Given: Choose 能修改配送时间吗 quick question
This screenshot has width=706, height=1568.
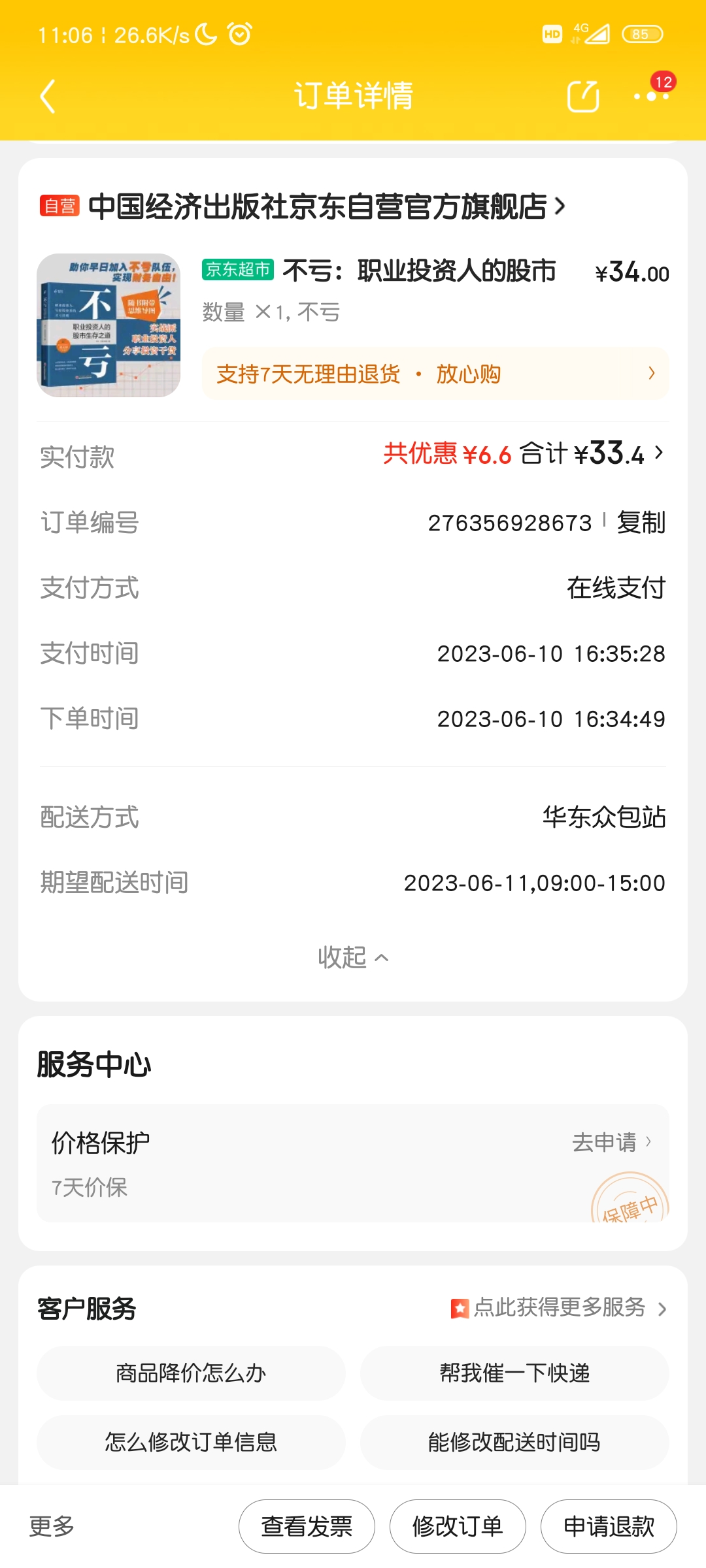Looking at the screenshot, I should tap(514, 1442).
